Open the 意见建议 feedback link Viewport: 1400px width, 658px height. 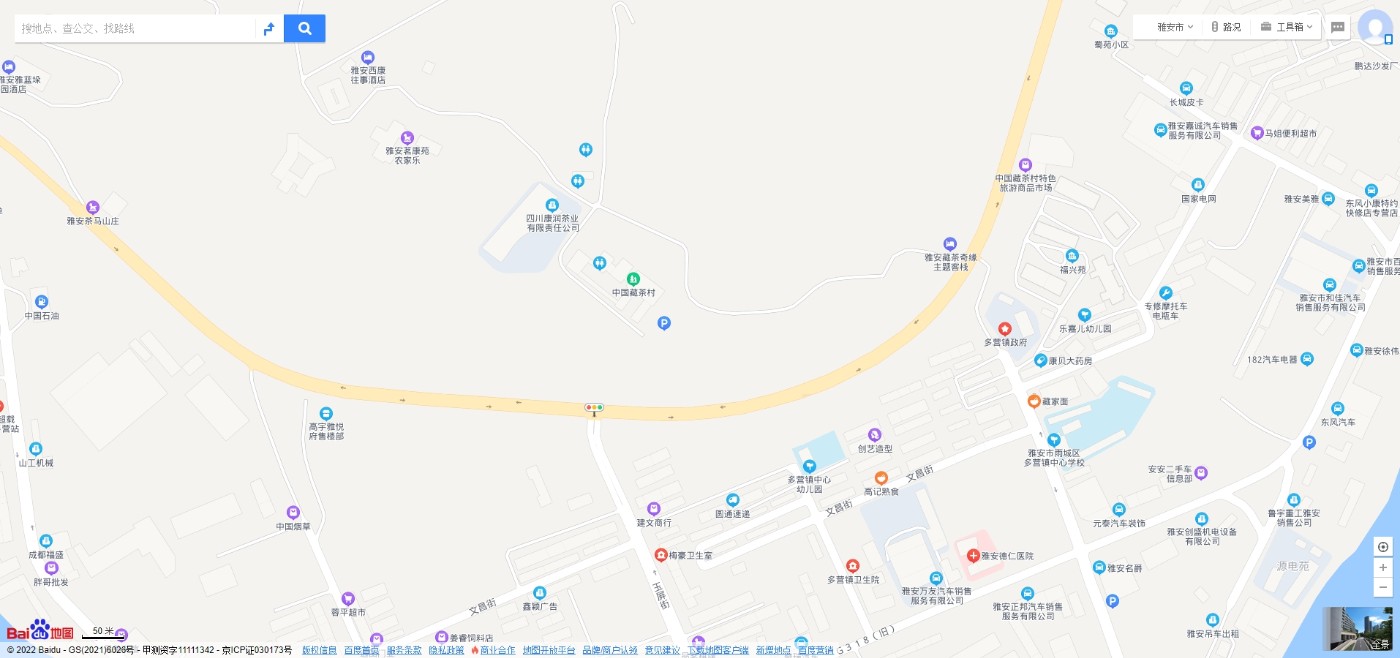pyautogui.click(x=662, y=650)
